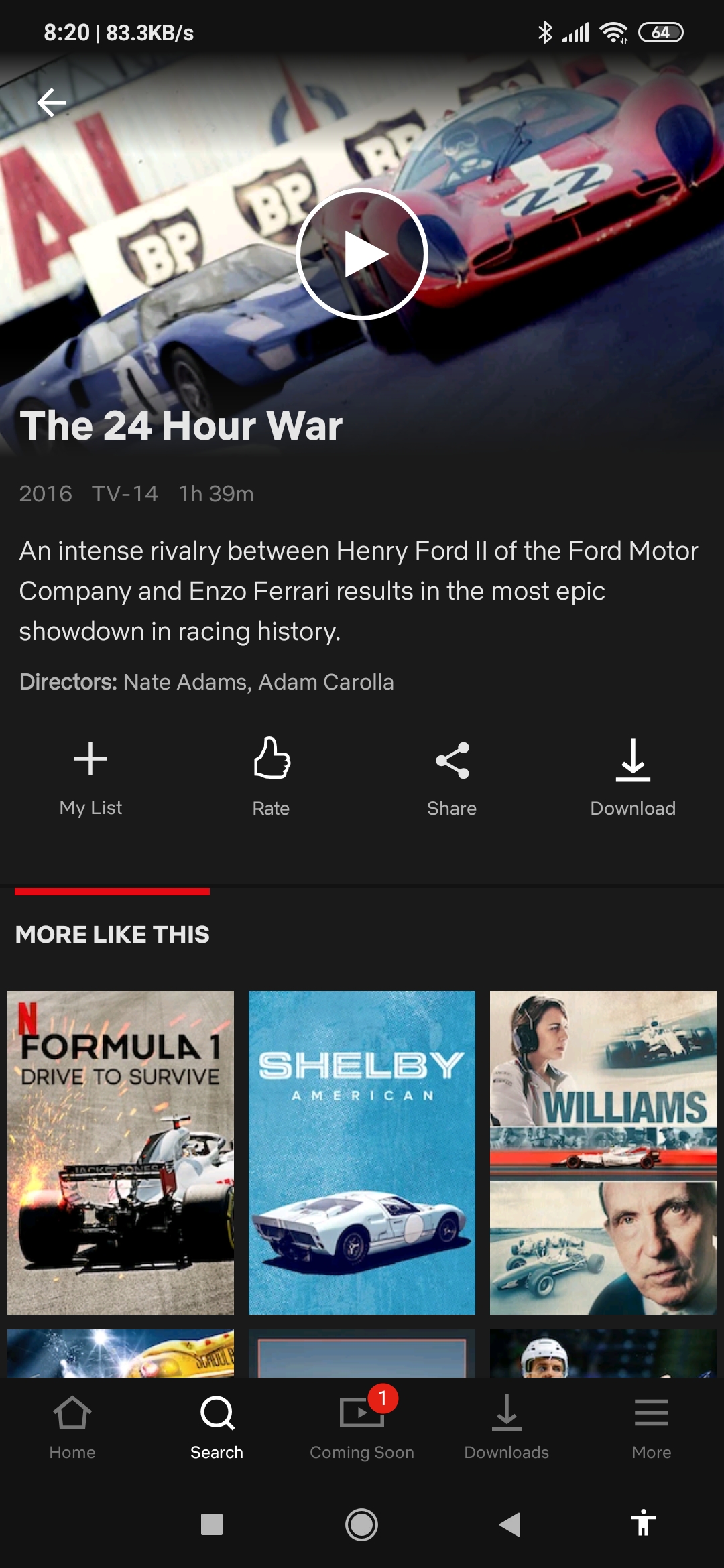Open Formula 1 Drive to Survive
Screen dimensions: 724x1568
pyautogui.click(x=121, y=1153)
